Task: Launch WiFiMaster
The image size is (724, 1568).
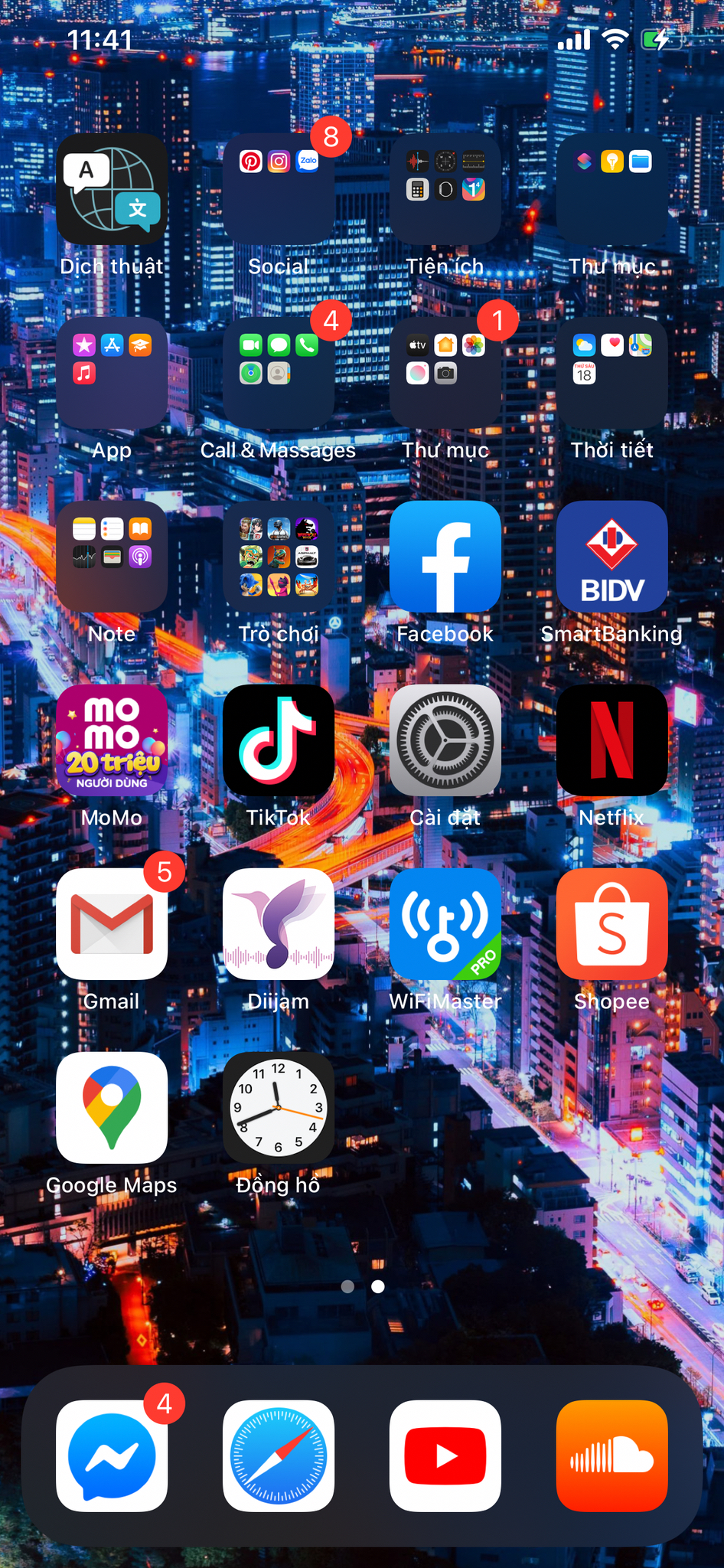Action: coord(445,924)
